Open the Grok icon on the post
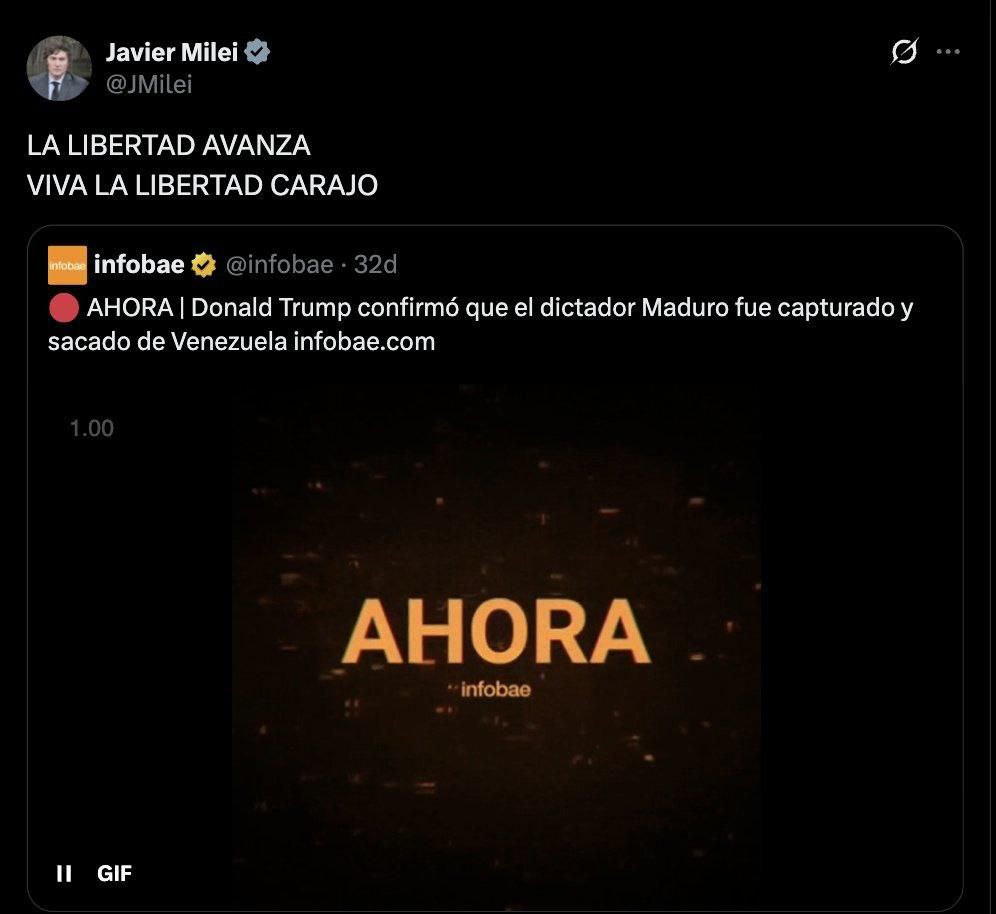Screen dimensions: 996x914 (x=904, y=53)
